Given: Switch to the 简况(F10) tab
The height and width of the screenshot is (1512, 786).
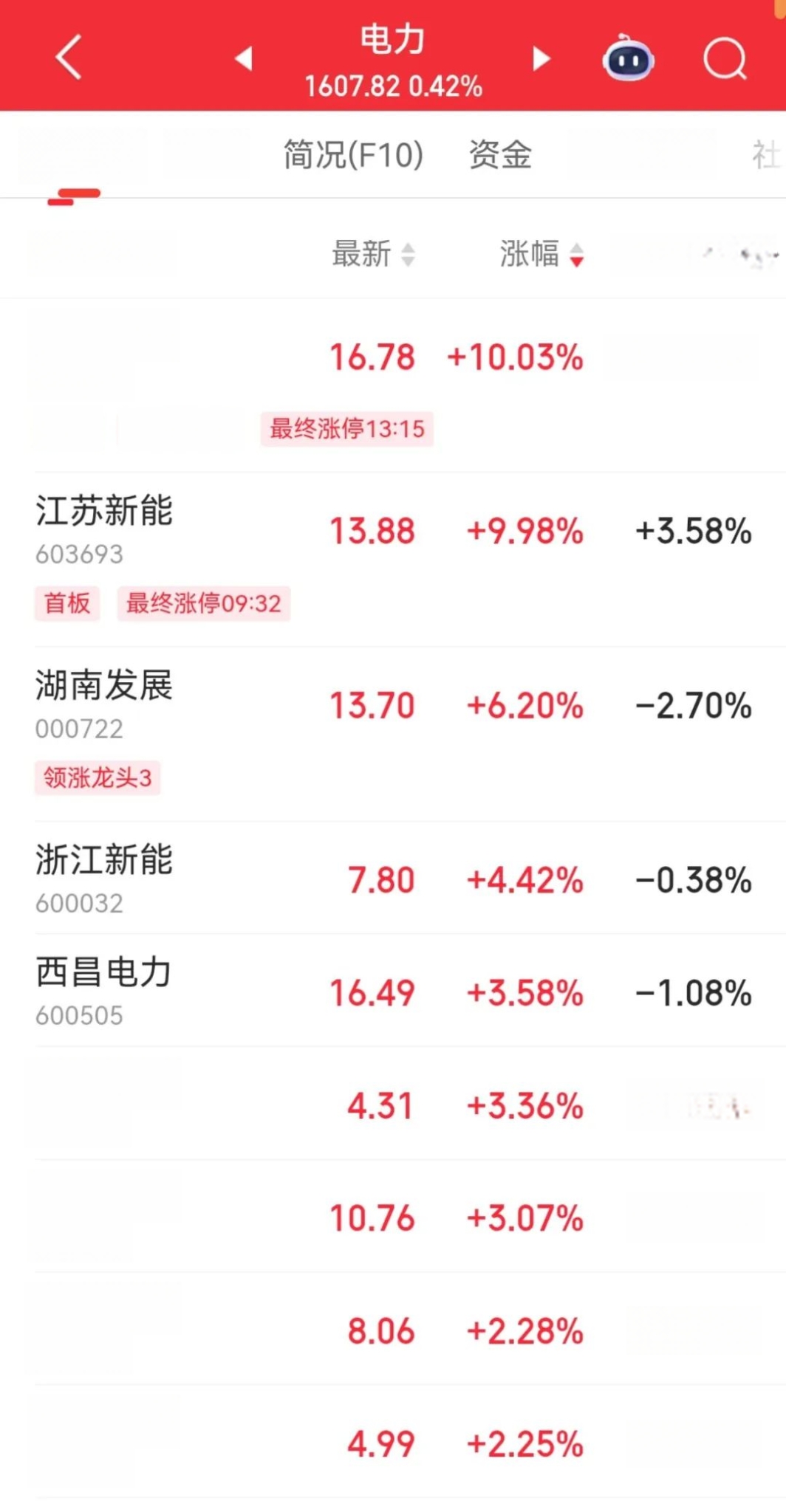Looking at the screenshot, I should [354, 155].
